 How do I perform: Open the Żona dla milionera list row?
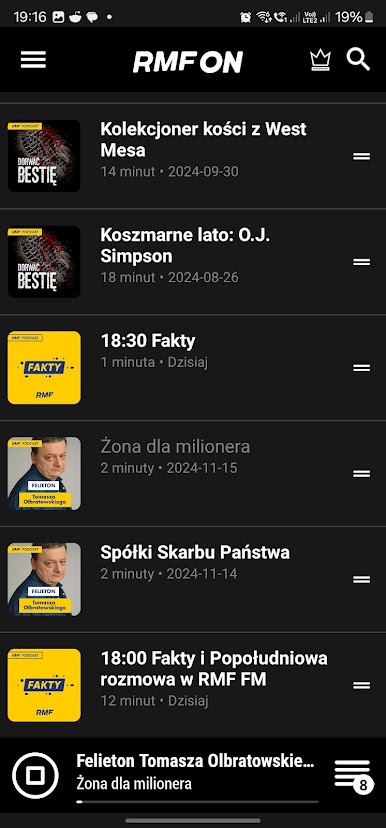193,474
